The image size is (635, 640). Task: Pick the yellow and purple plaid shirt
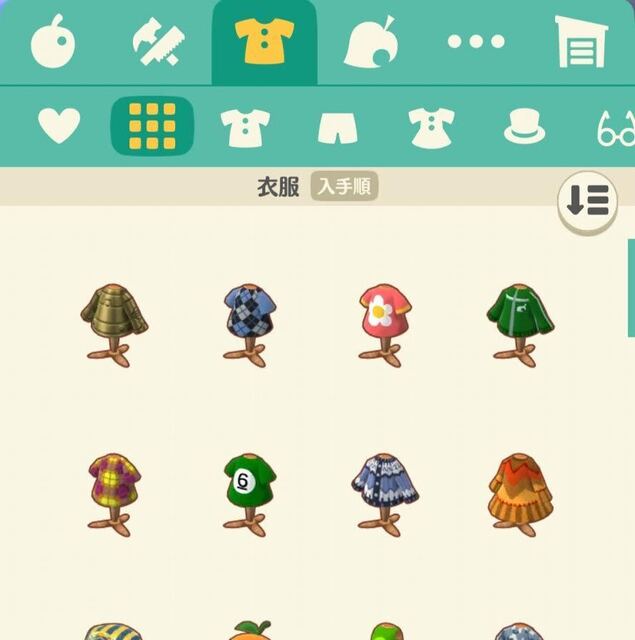tap(113, 491)
